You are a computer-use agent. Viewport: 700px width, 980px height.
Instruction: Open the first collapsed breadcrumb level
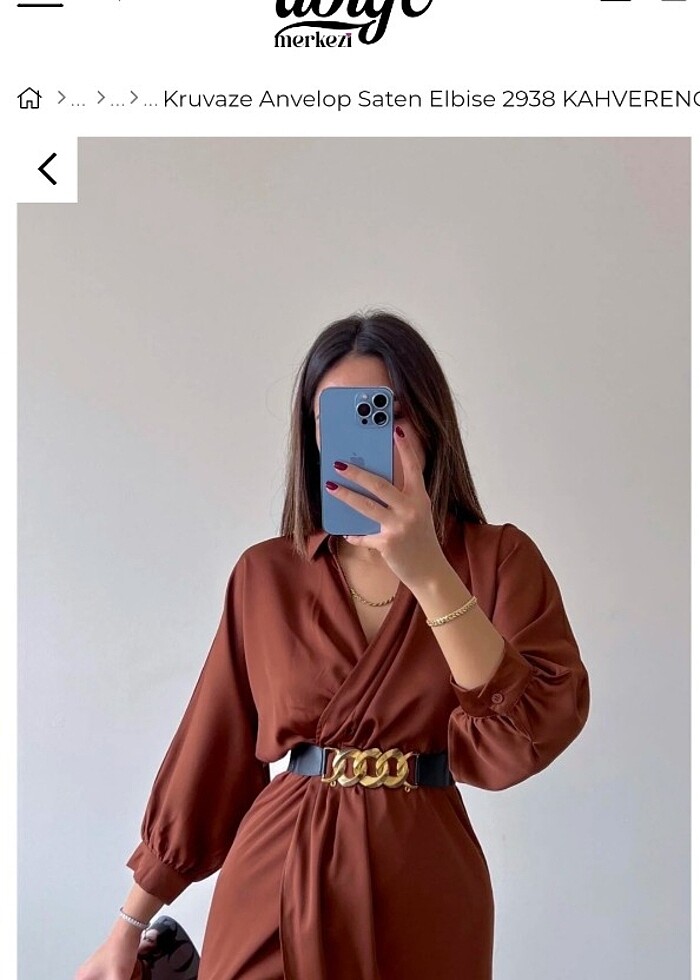click(78, 99)
